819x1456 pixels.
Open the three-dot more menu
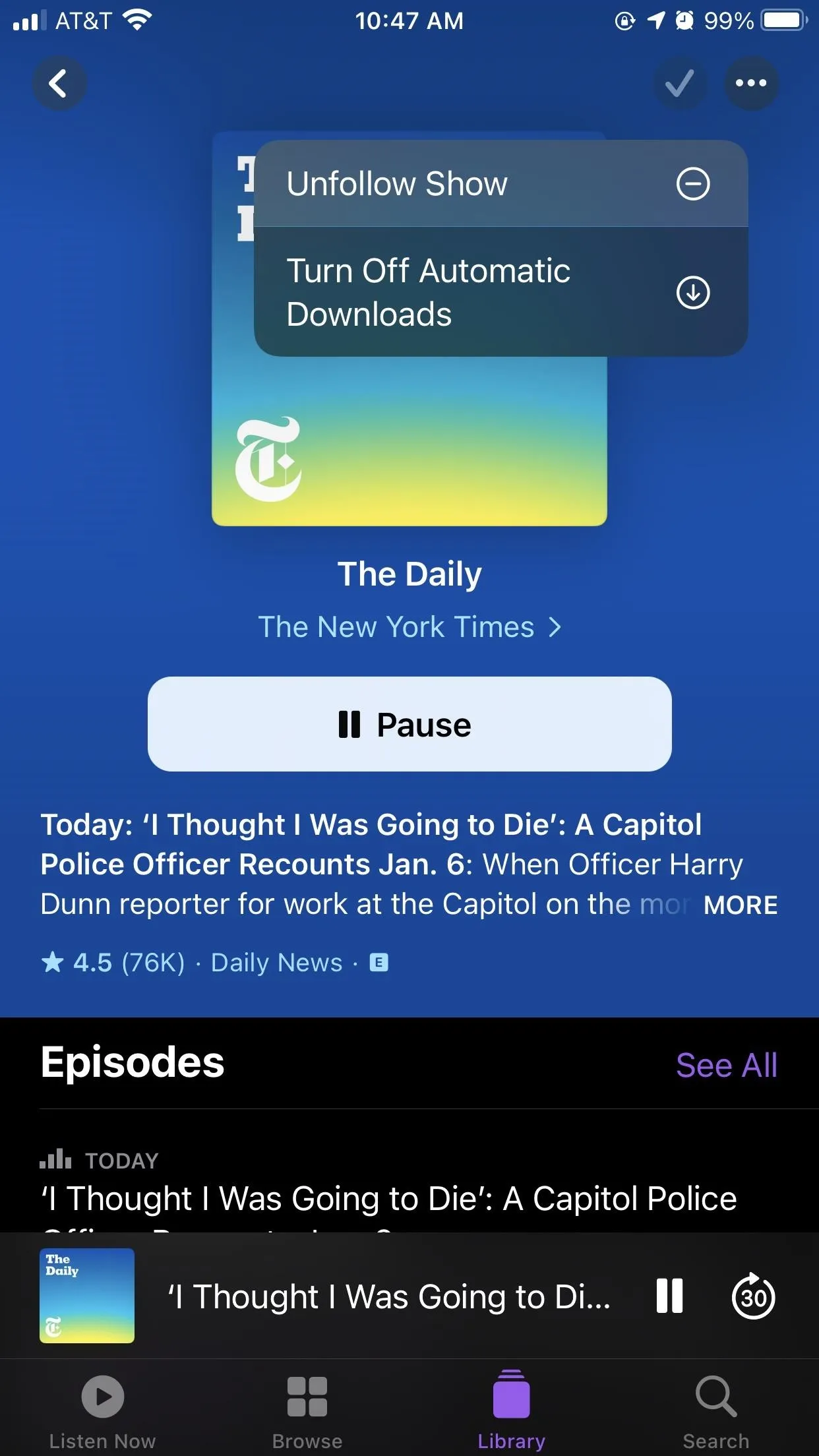[751, 84]
